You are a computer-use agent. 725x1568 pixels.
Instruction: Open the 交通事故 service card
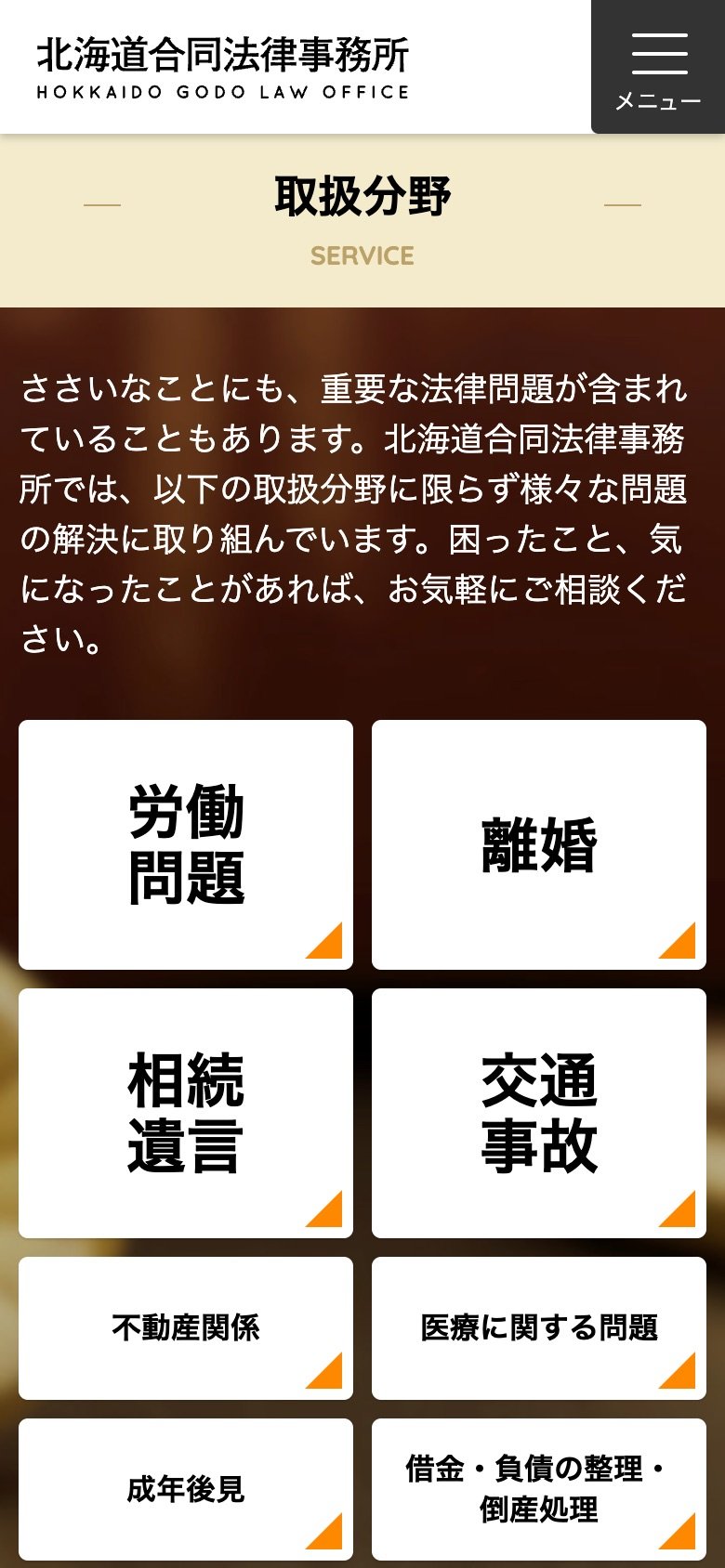click(539, 1113)
